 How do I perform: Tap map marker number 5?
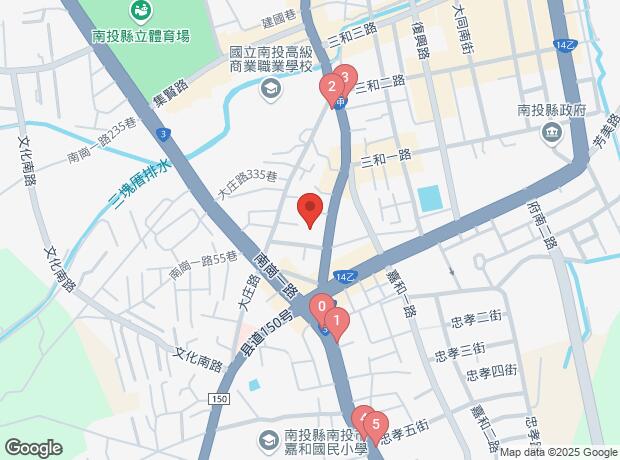pos(376,424)
